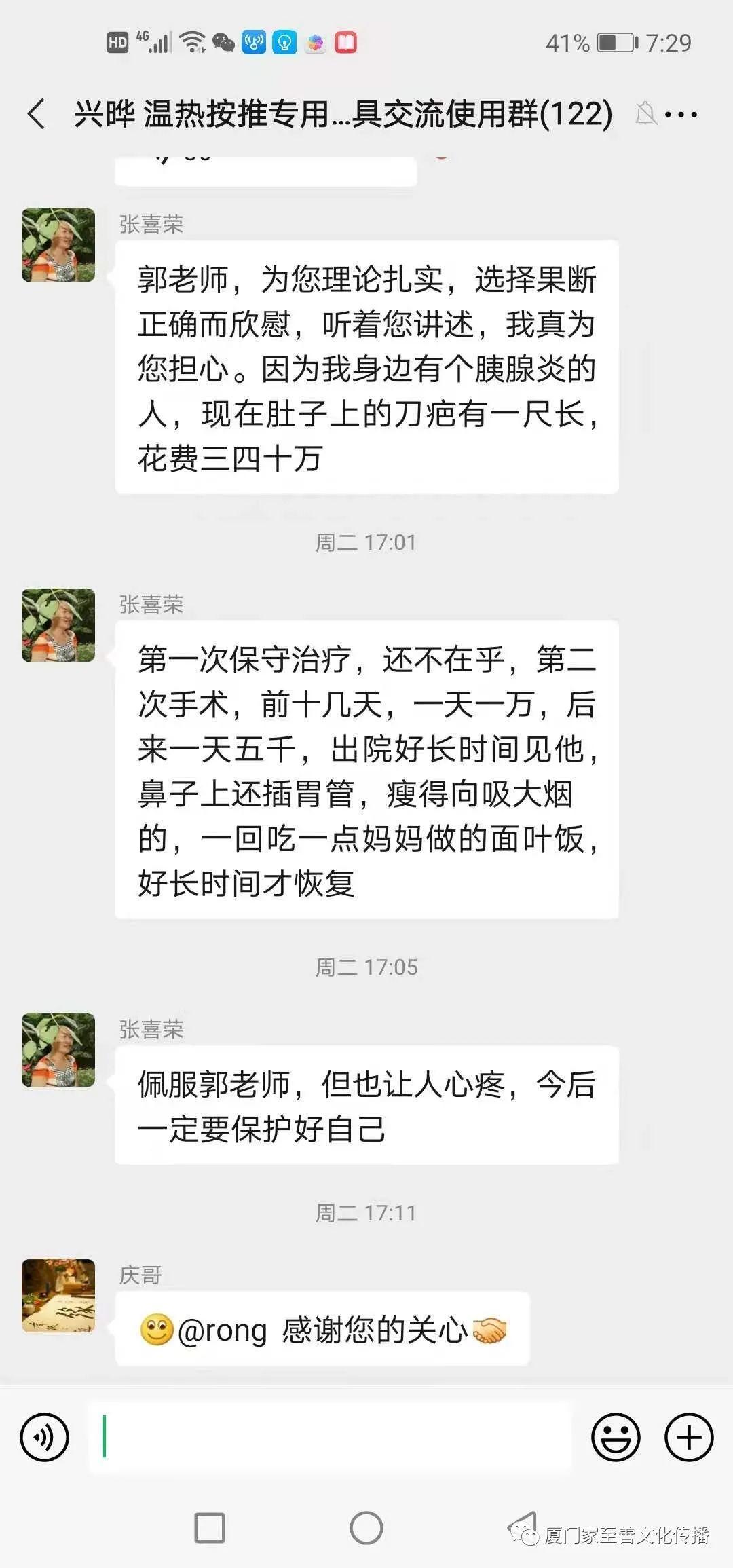Tap the system home button

[x=366, y=1529]
